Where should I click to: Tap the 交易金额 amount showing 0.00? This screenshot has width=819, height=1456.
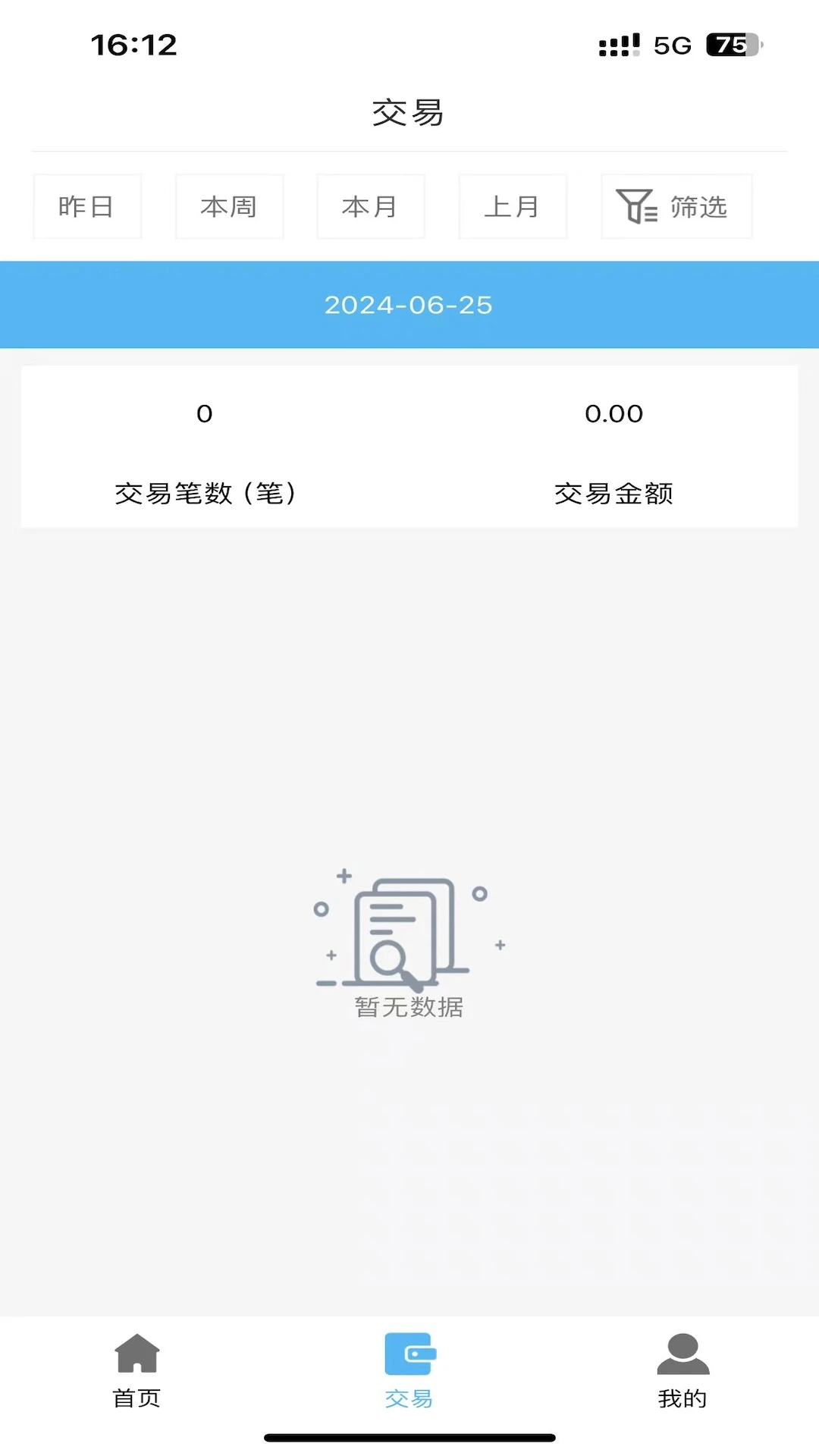614,413
